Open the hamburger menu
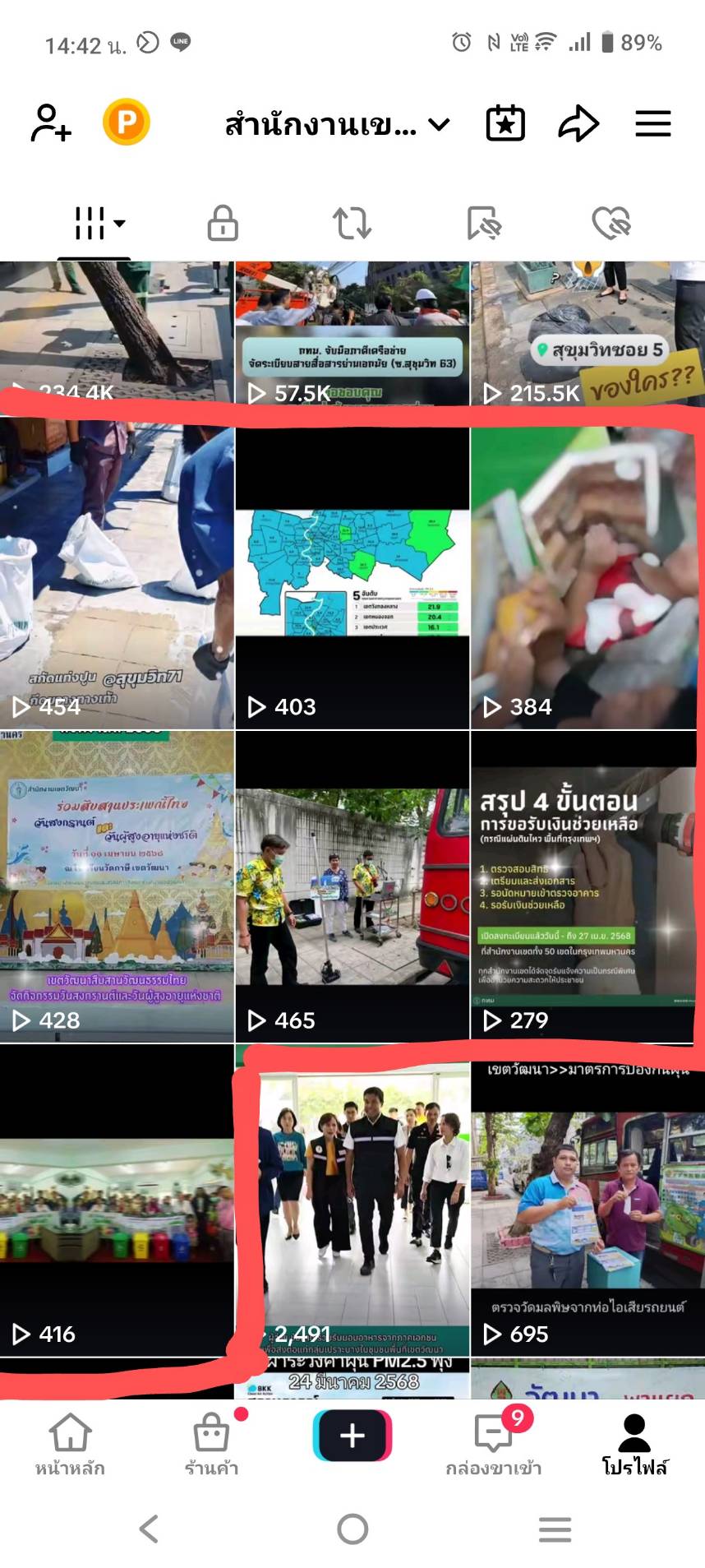This screenshot has width=705, height=1568. [653, 123]
